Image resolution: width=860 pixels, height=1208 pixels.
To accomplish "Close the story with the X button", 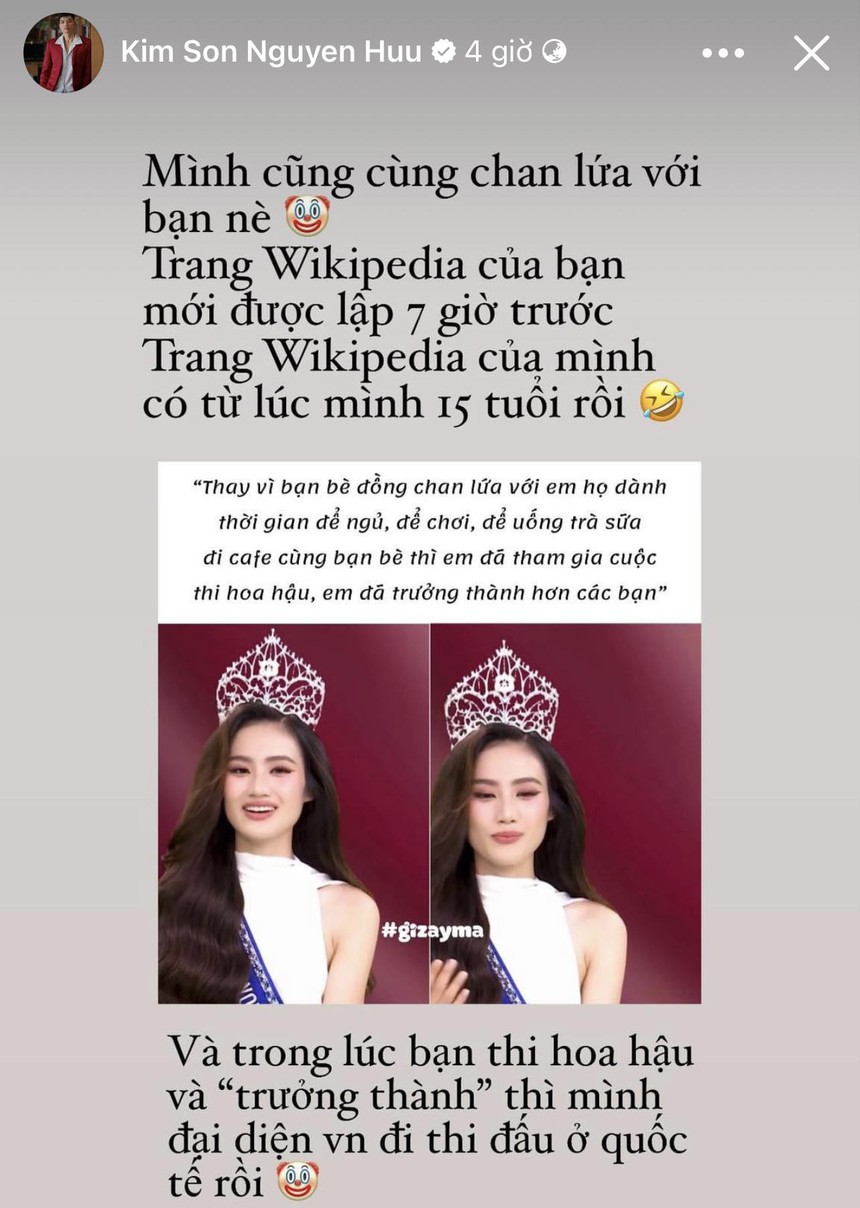I will click(813, 53).
